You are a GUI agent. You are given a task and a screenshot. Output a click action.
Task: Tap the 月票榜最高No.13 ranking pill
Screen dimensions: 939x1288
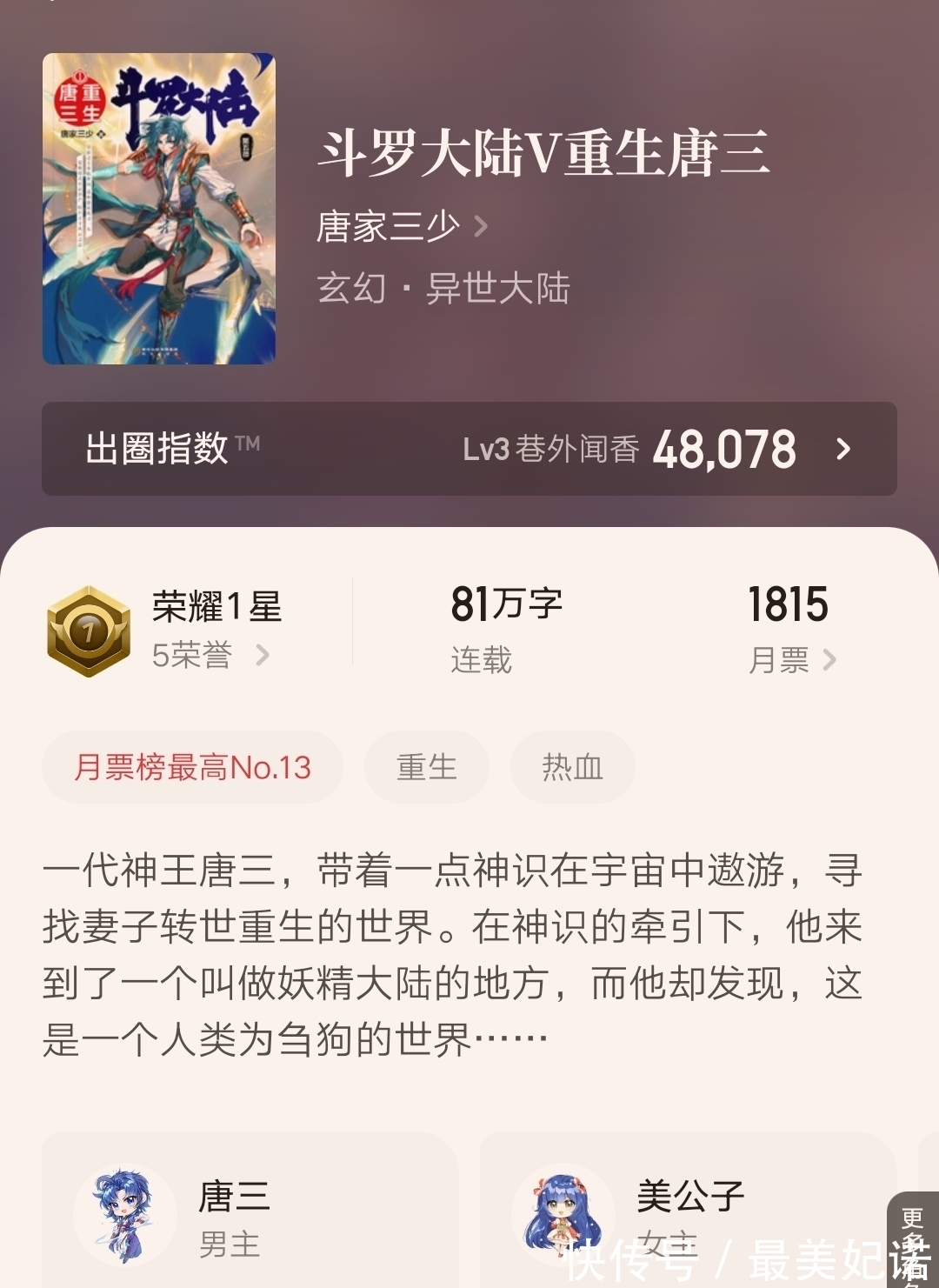193,767
